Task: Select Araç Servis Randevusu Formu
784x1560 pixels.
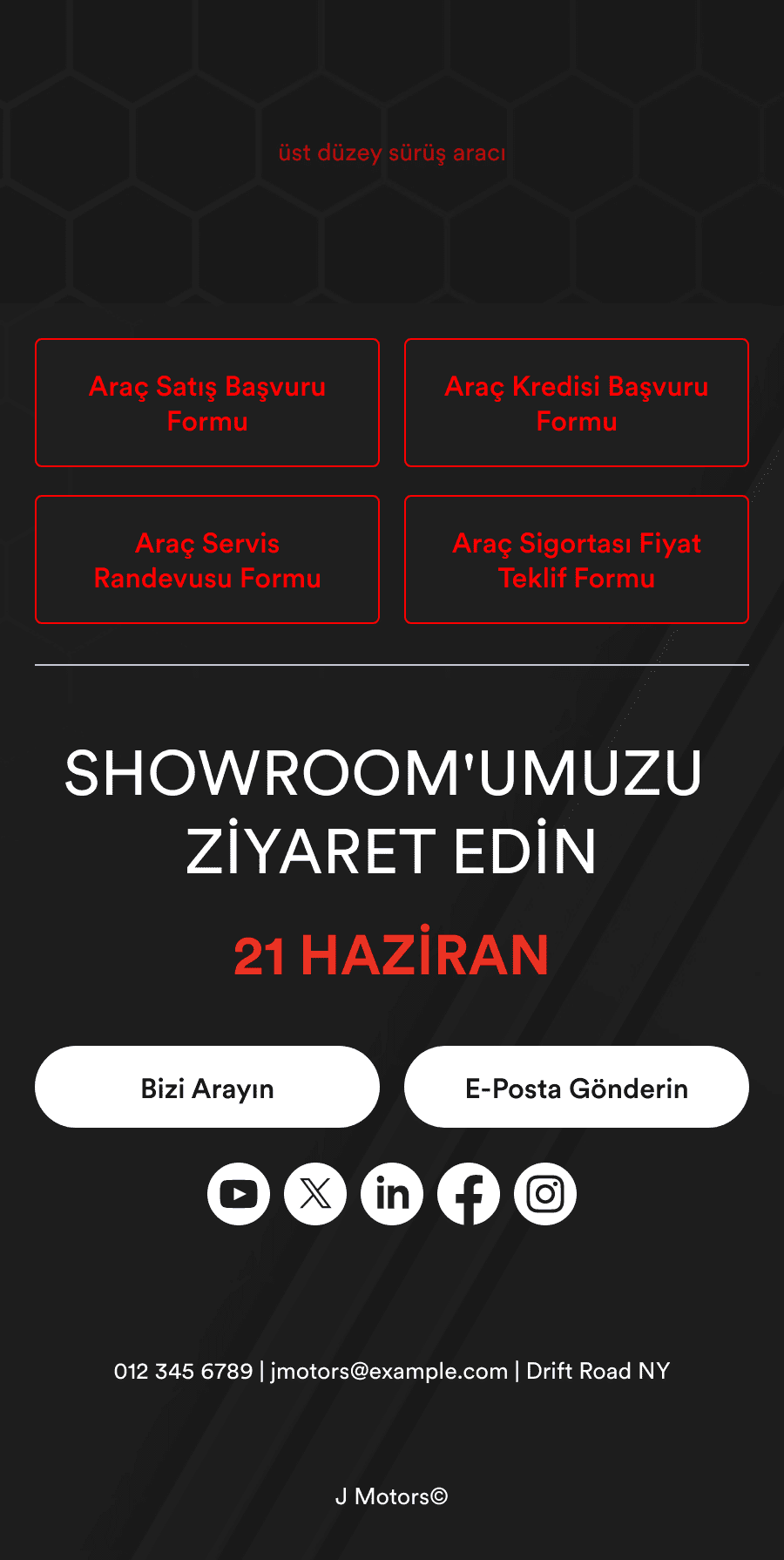Action: (207, 560)
